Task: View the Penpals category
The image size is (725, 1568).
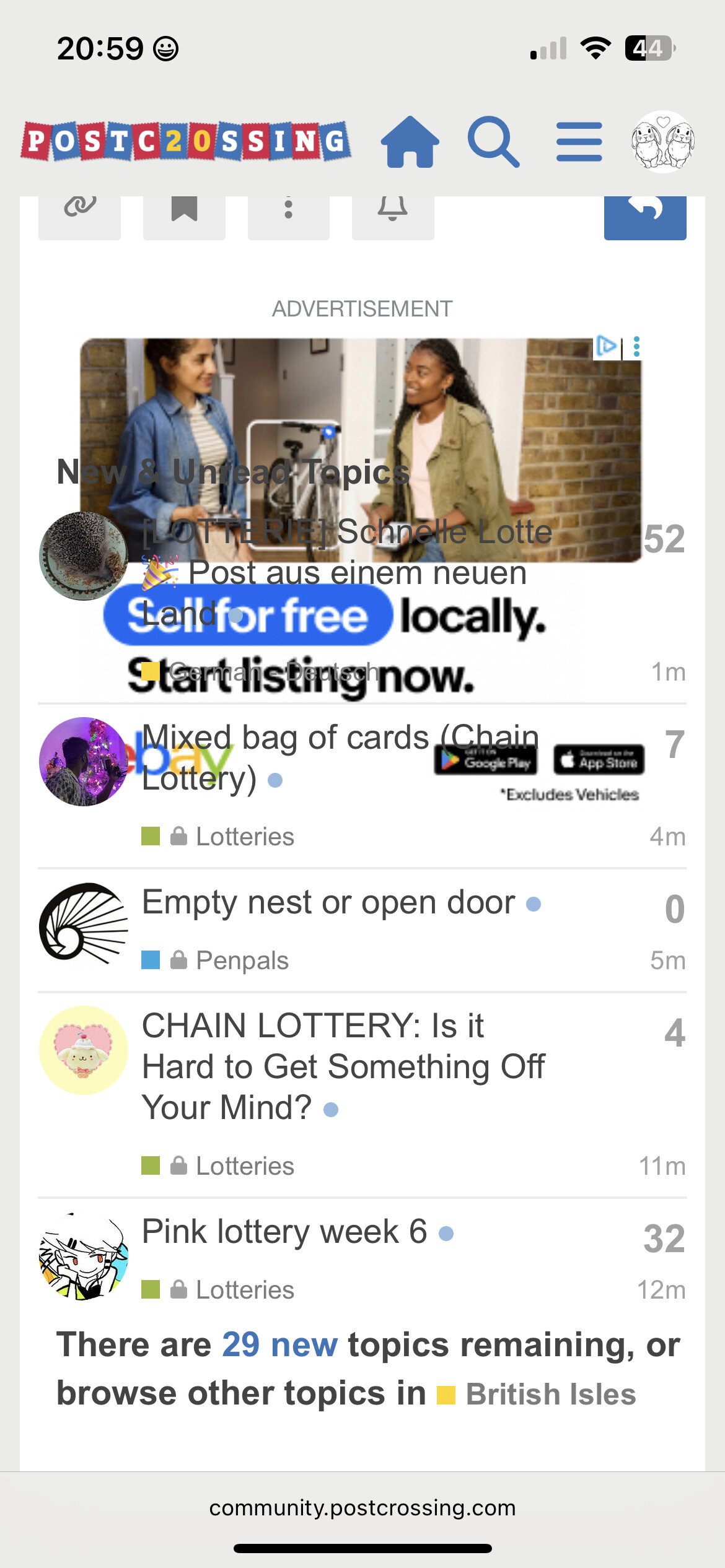Action: coord(242,960)
